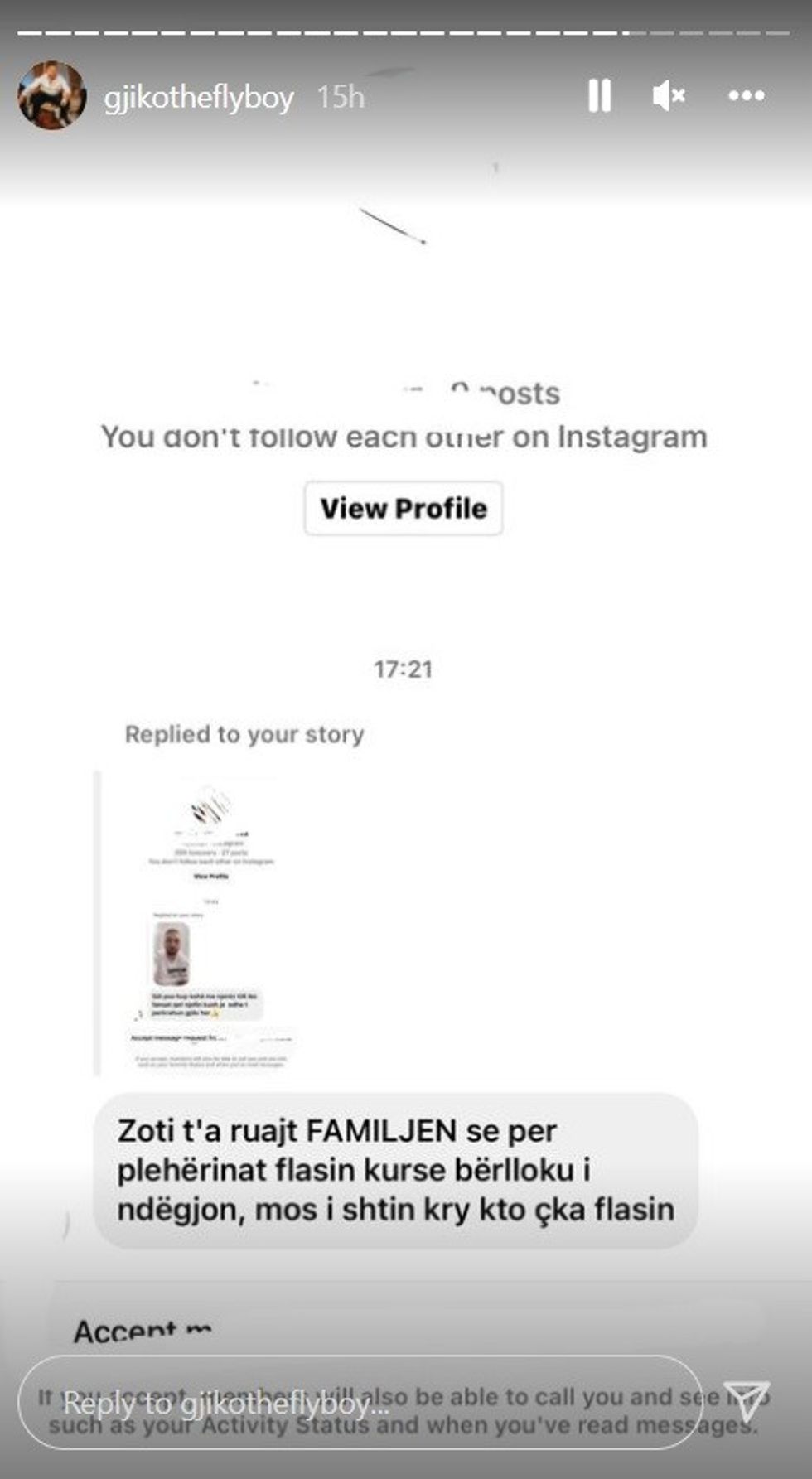Open gjikotheflyboy's profile picture
The height and width of the screenshot is (1479, 812).
pyautogui.click(x=52, y=95)
